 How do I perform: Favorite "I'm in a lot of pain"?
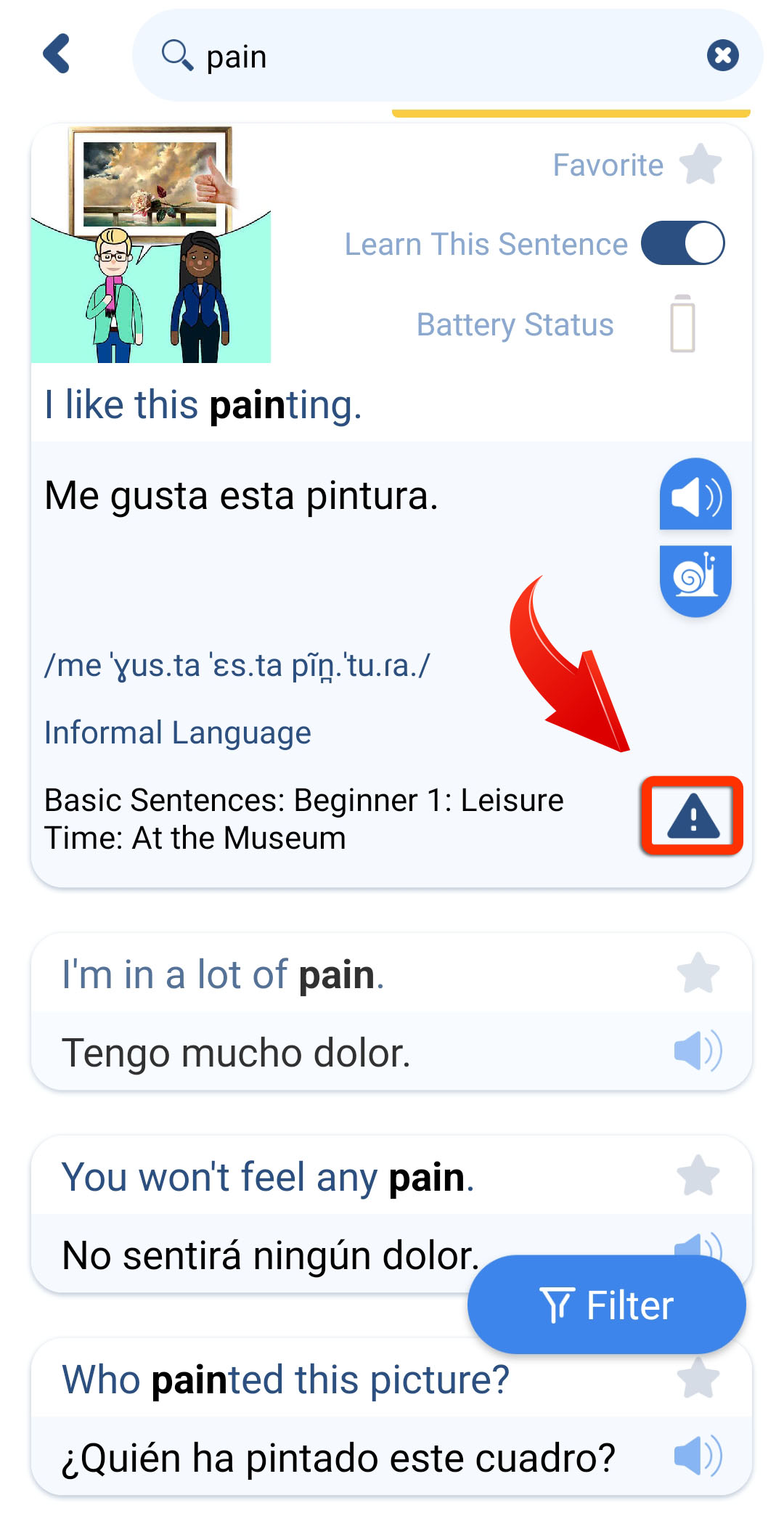(698, 974)
